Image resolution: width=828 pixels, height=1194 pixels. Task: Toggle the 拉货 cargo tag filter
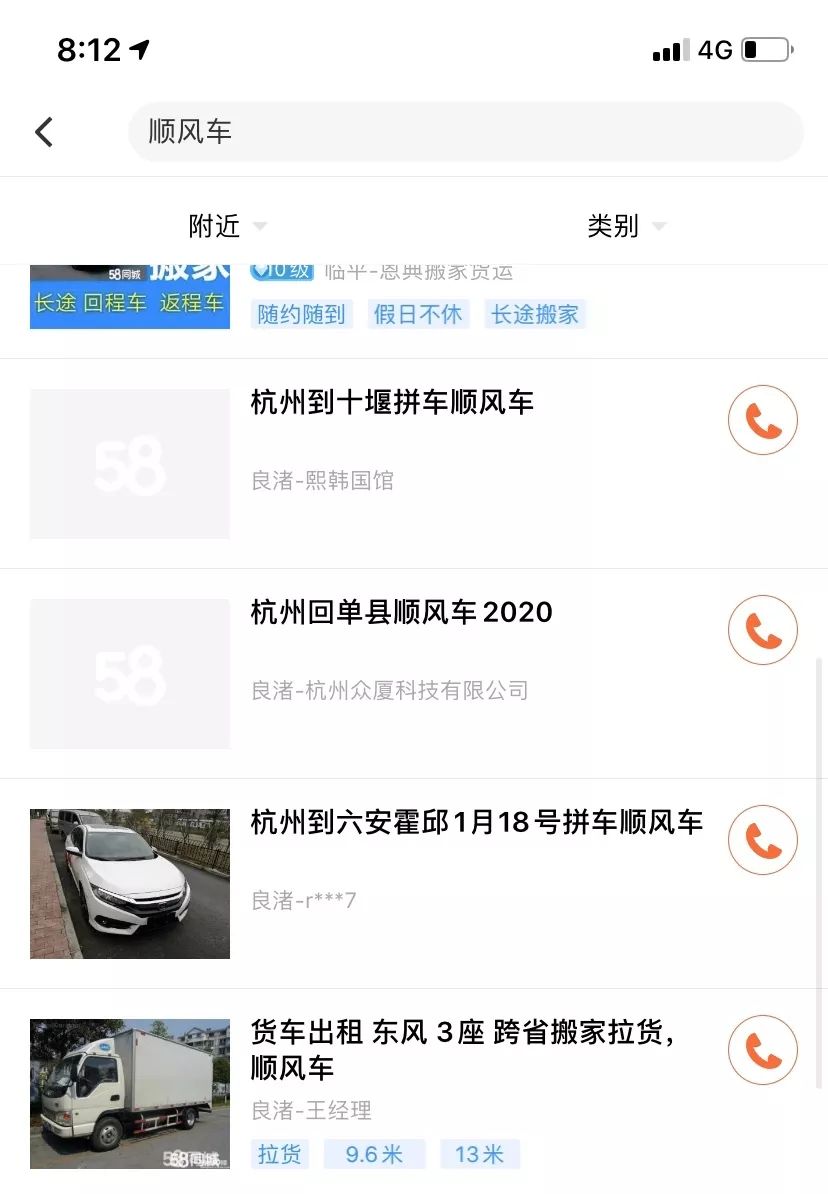(280, 1154)
